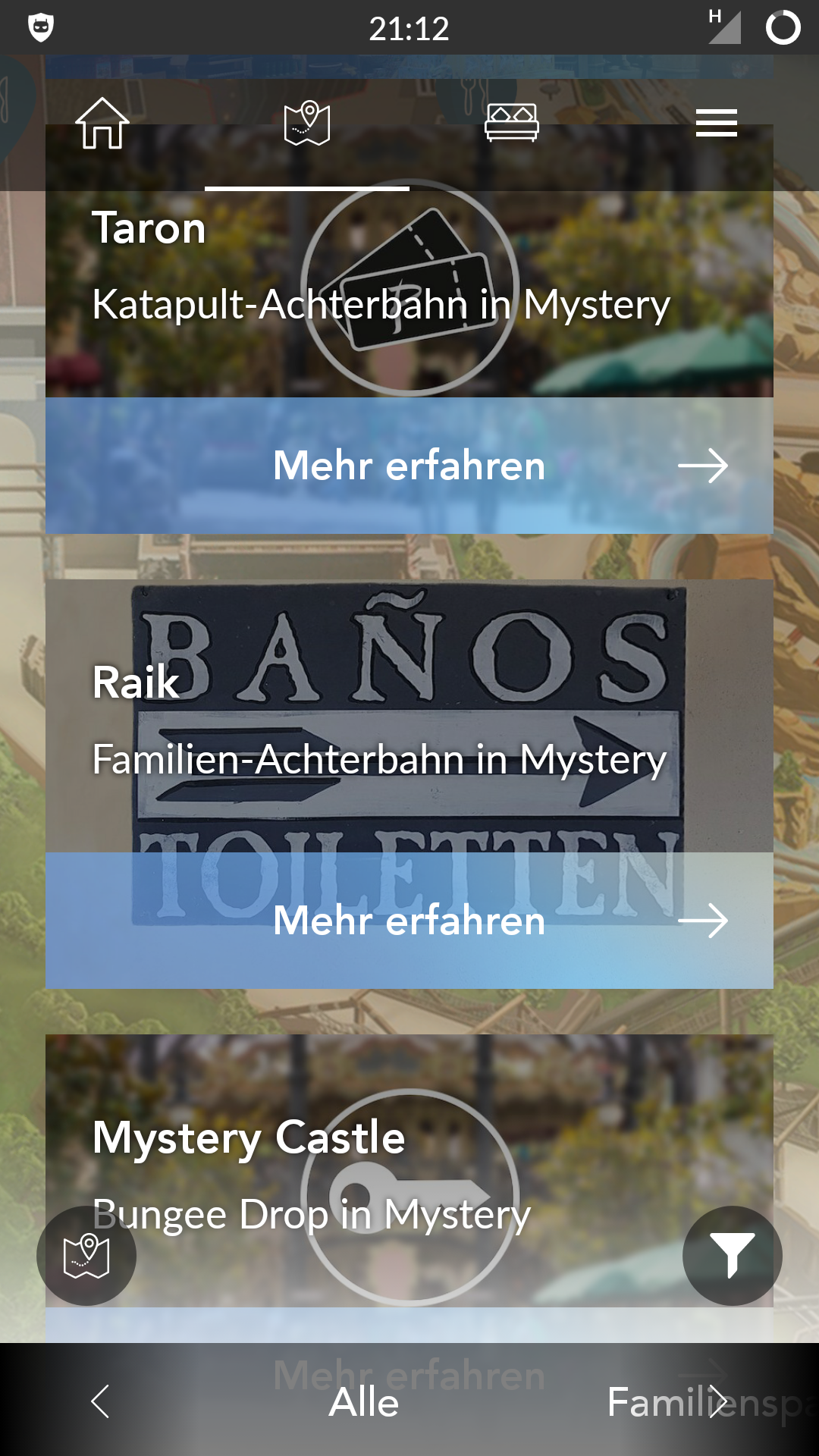
Task: Open the hotels bed tab
Action: click(x=512, y=123)
